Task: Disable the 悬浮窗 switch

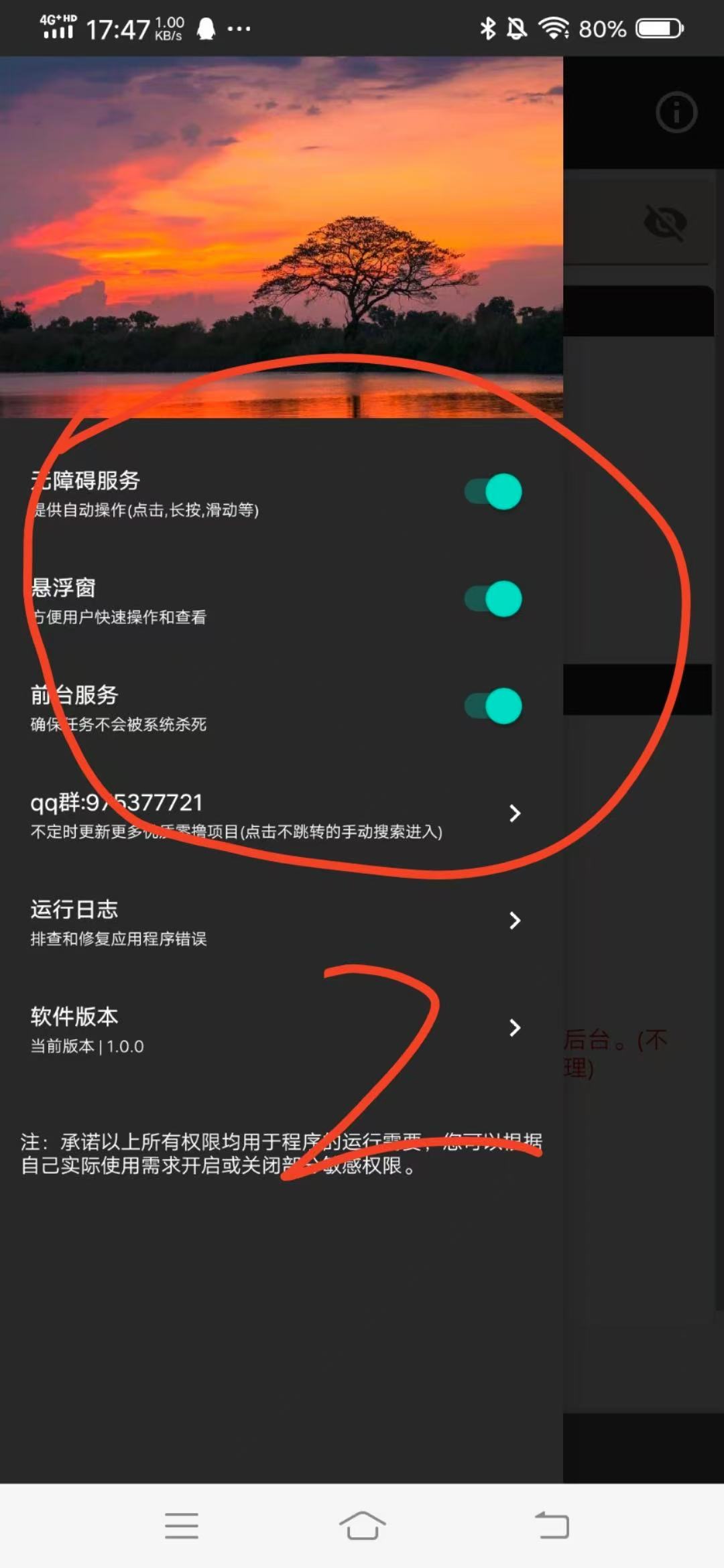Action: pyautogui.click(x=493, y=599)
